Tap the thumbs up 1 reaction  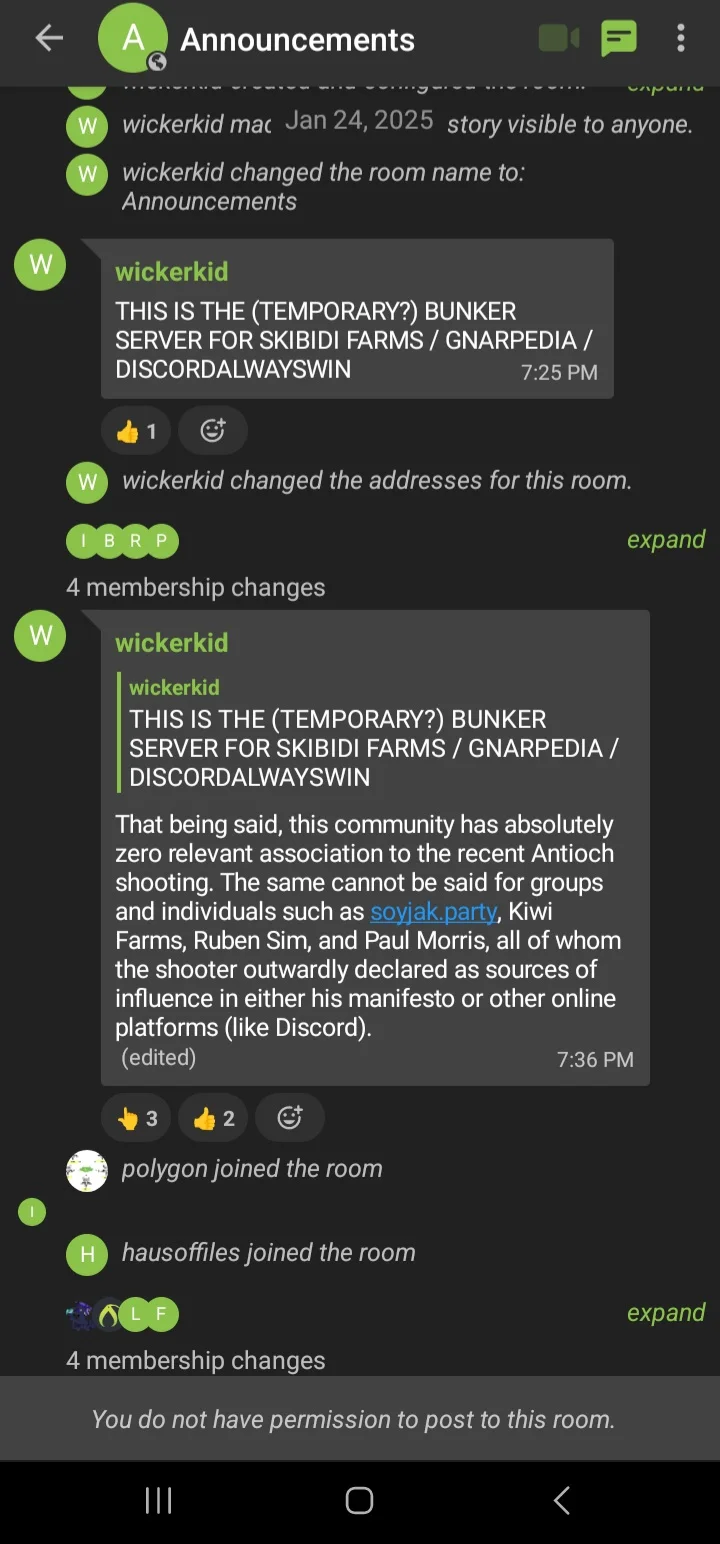pos(136,431)
